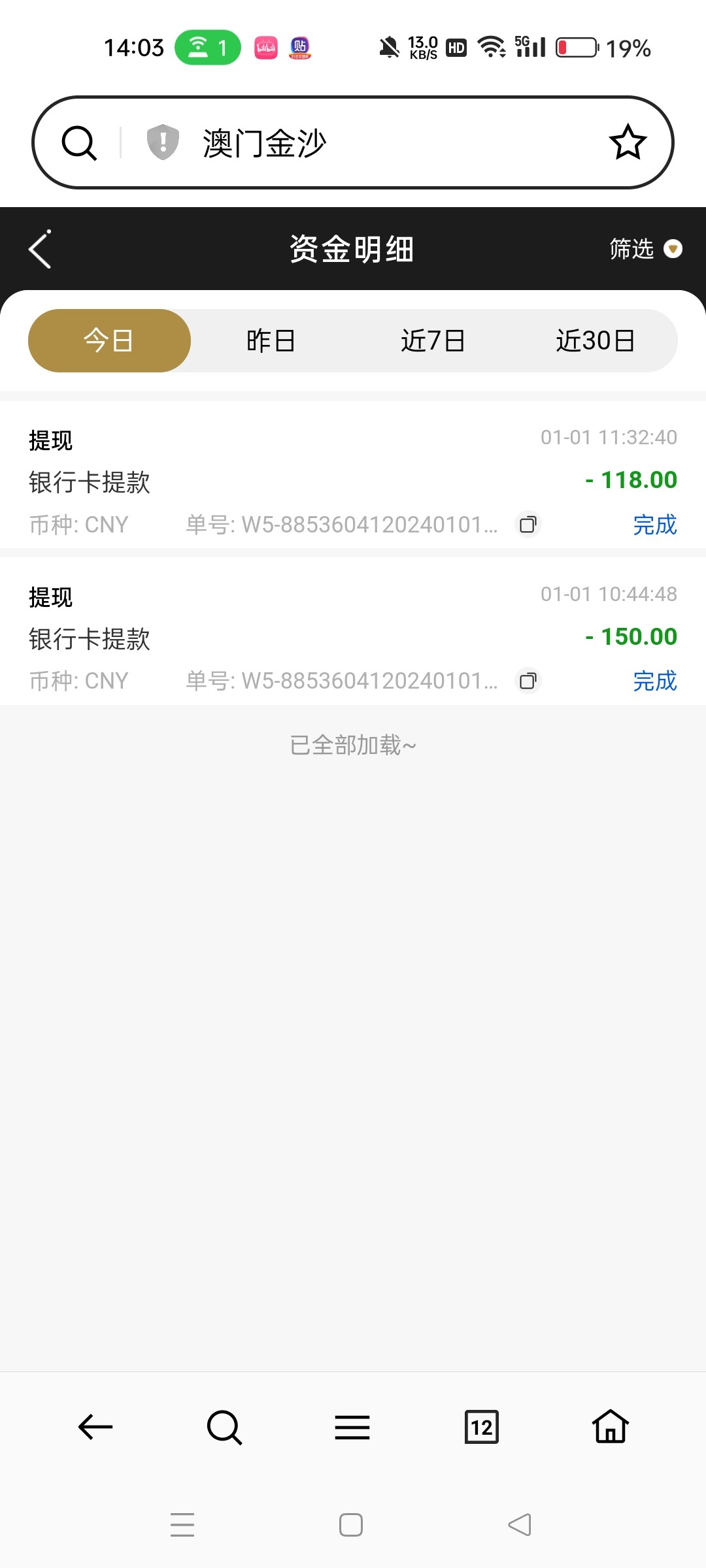Screen dimensions: 706x1568
Task: Copy order number of the 118.00 withdrawal
Action: [x=528, y=524]
